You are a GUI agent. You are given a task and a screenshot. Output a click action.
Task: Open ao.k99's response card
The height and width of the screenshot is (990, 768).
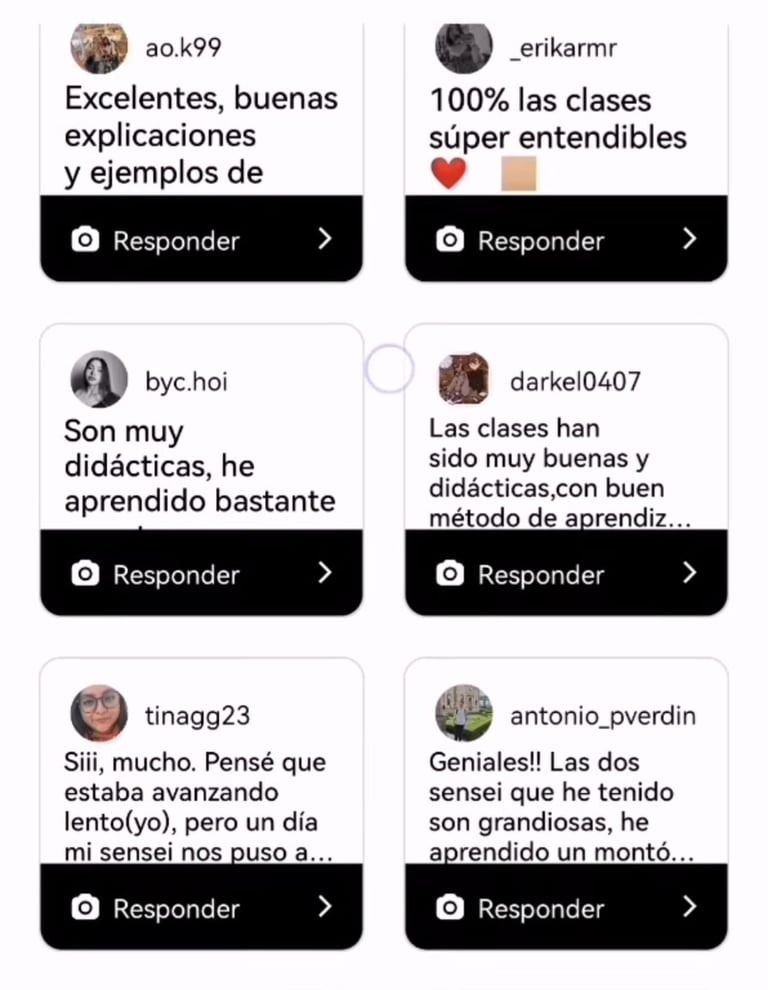200,135
